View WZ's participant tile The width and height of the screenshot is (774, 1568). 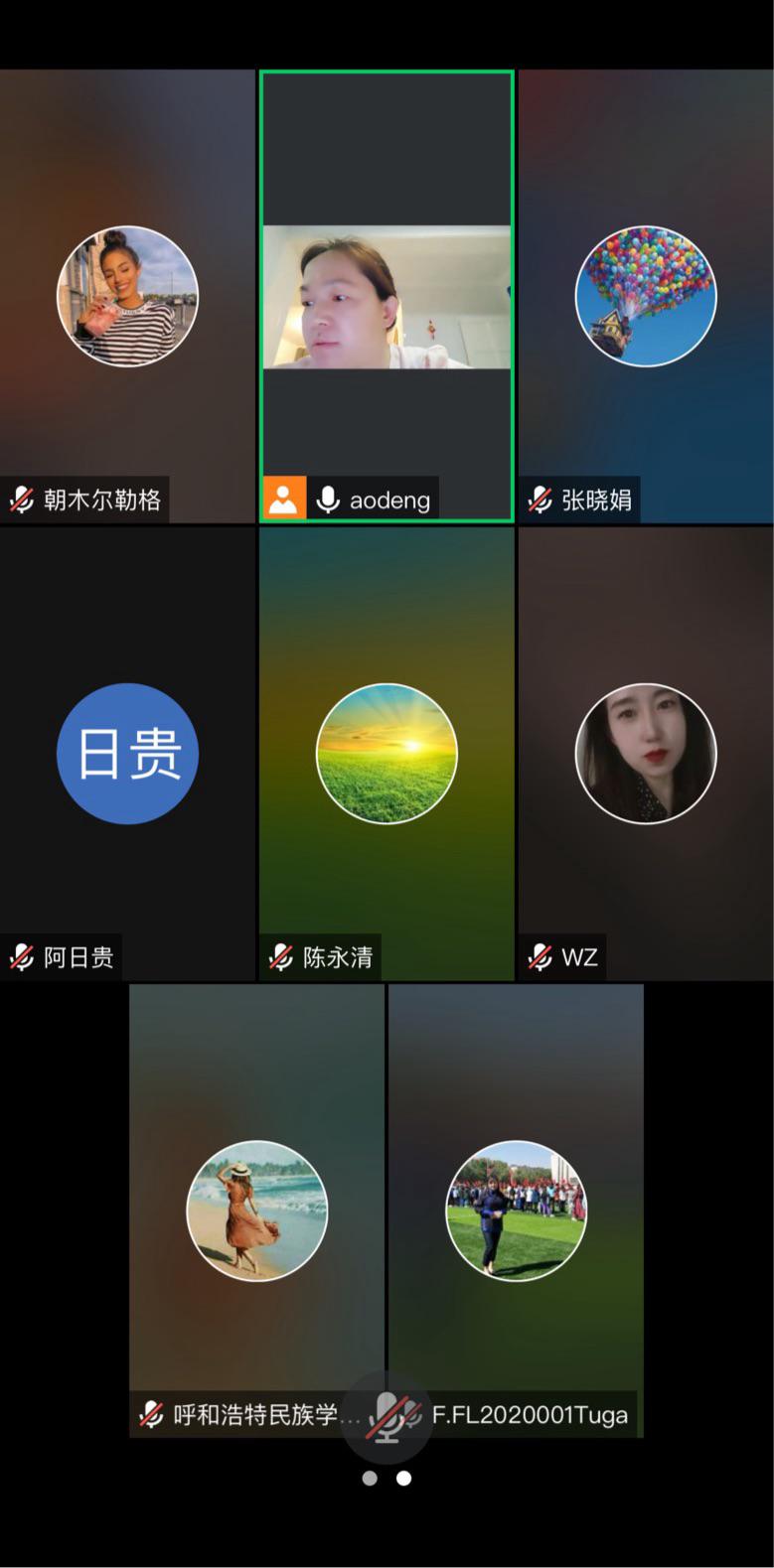(645, 754)
